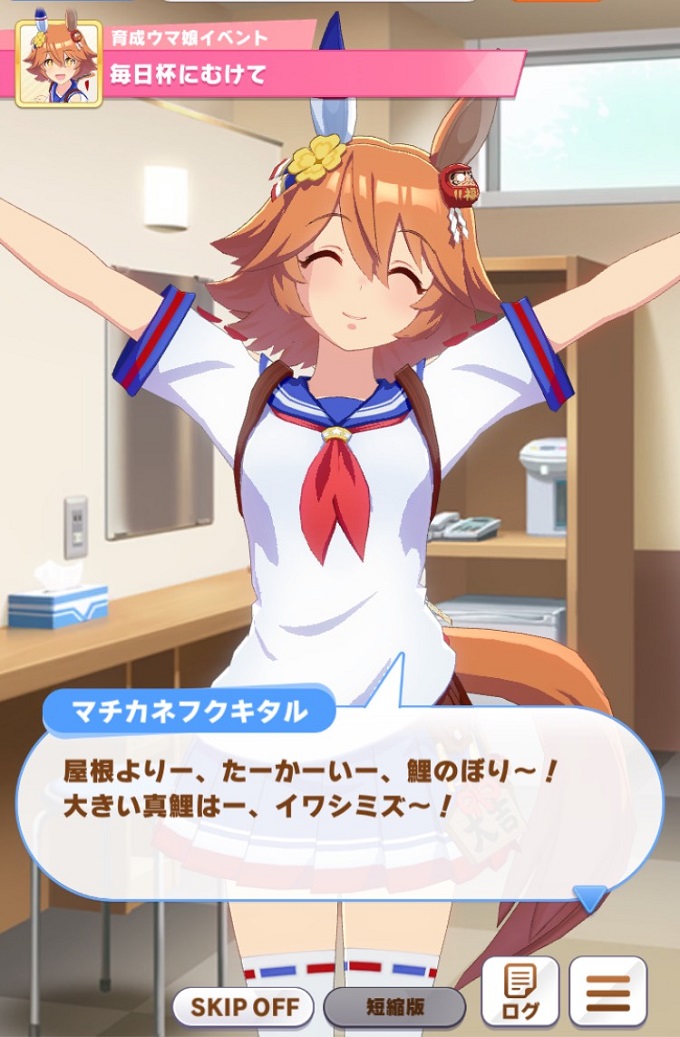Viewport: 680px width, 1037px height.
Task: Toggle the SKIP OFF button
Action: (244, 1006)
